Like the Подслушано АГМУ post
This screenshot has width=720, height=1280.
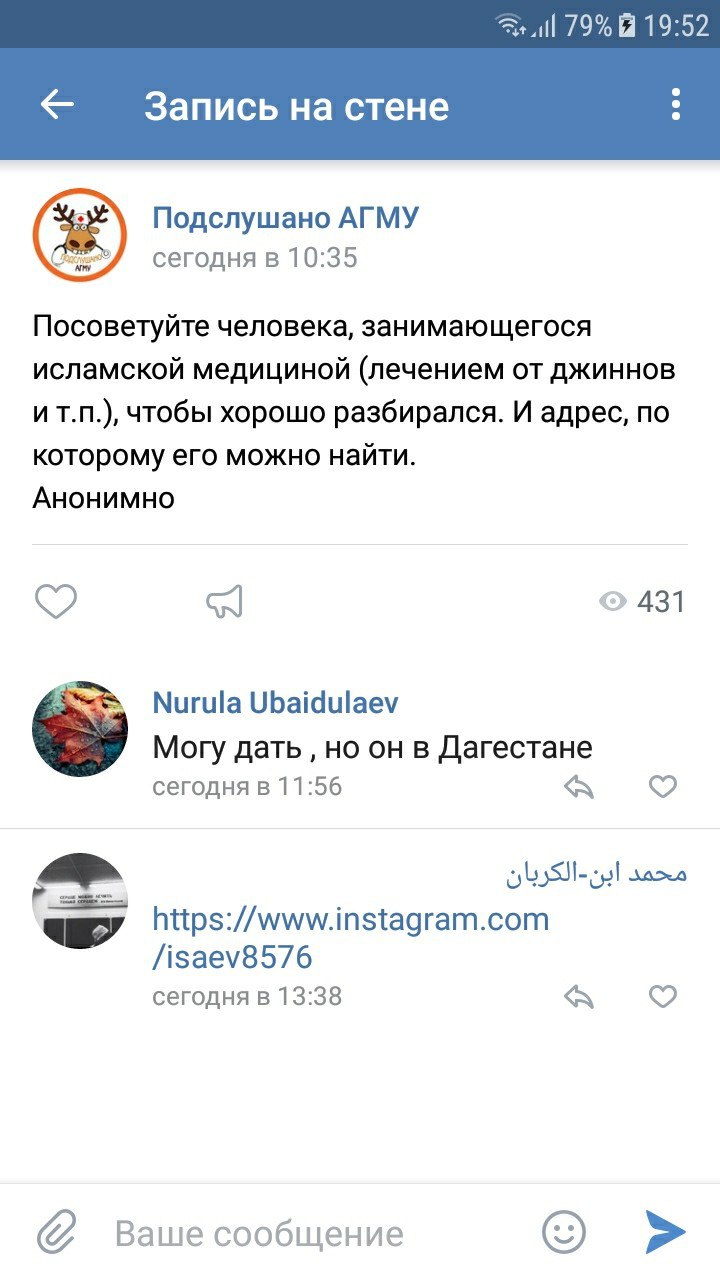[x=56, y=601]
